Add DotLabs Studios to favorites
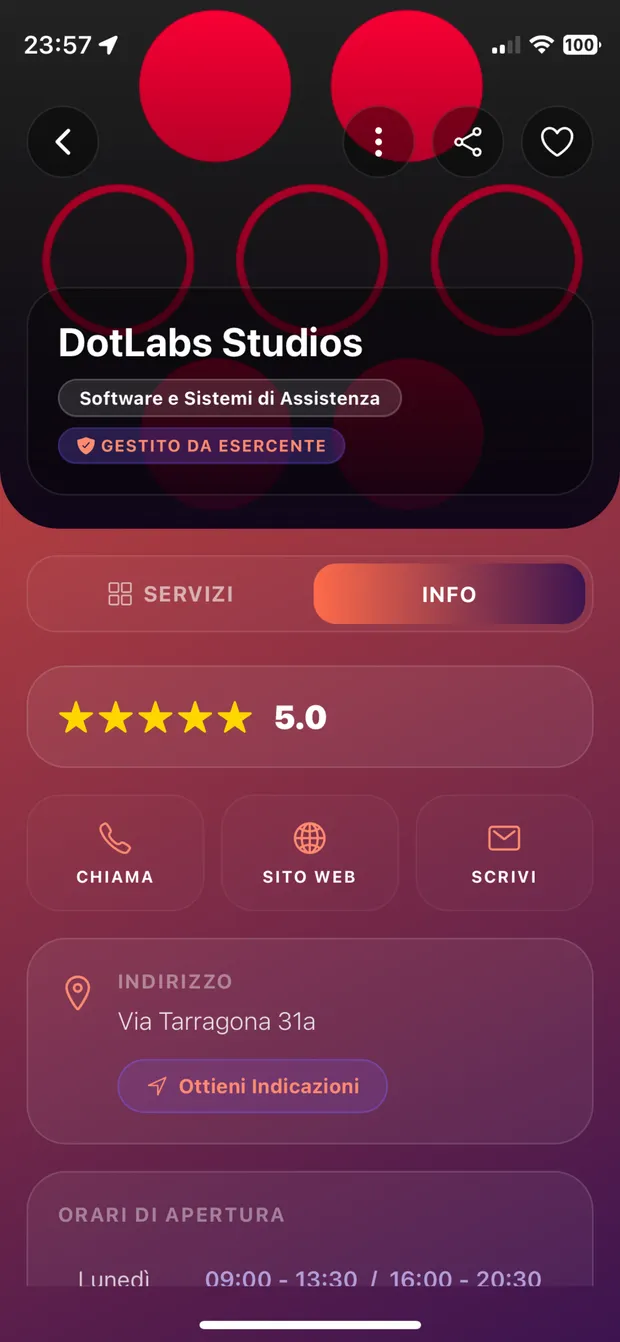Screen dimensions: 620x1342 point(557,142)
